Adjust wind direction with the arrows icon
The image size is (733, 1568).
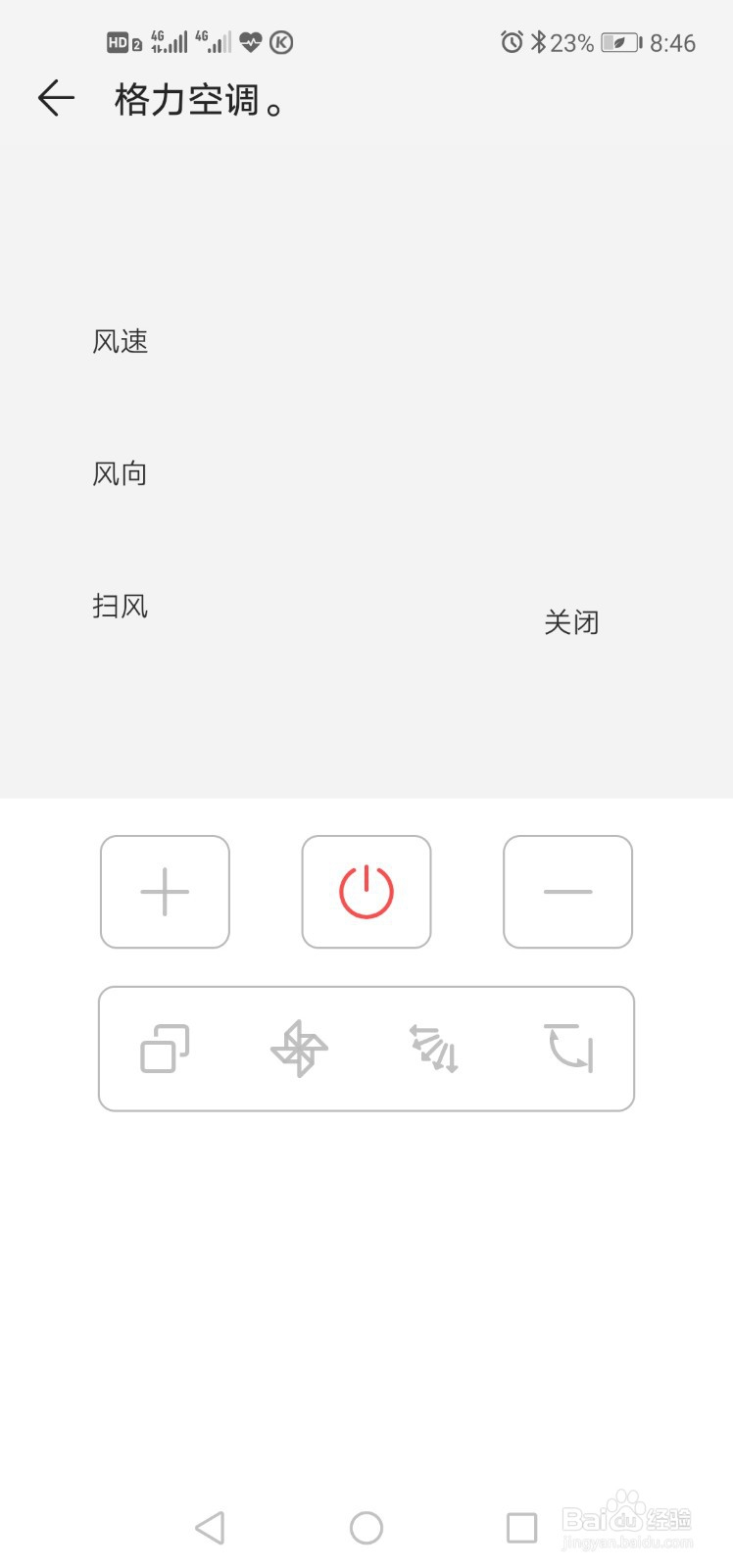433,1049
